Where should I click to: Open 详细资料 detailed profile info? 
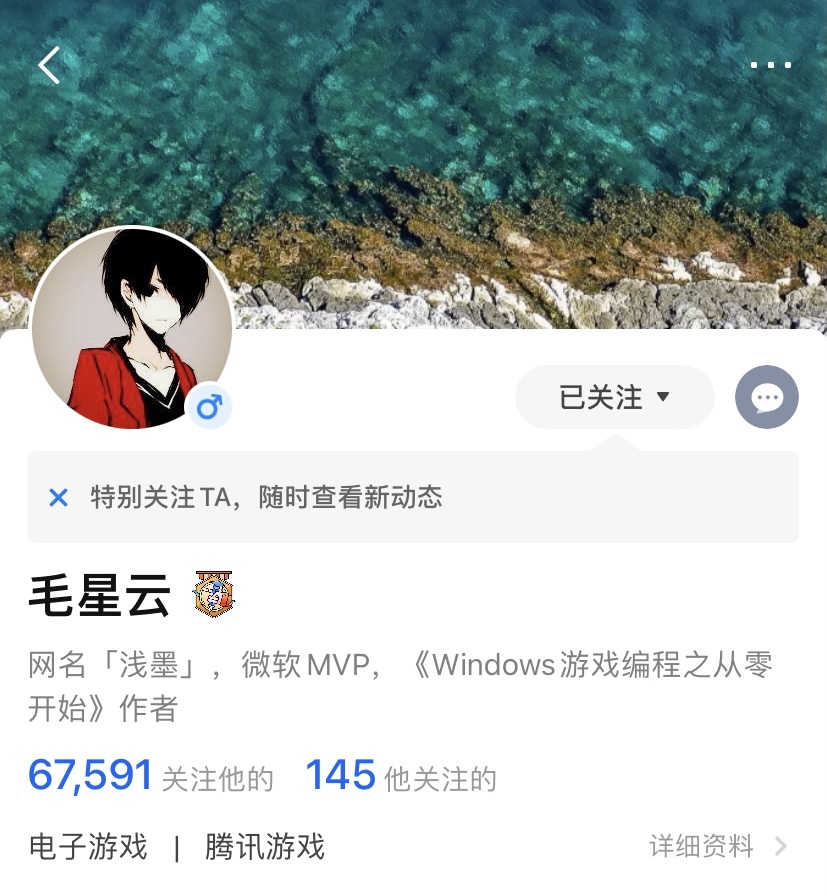(x=717, y=847)
